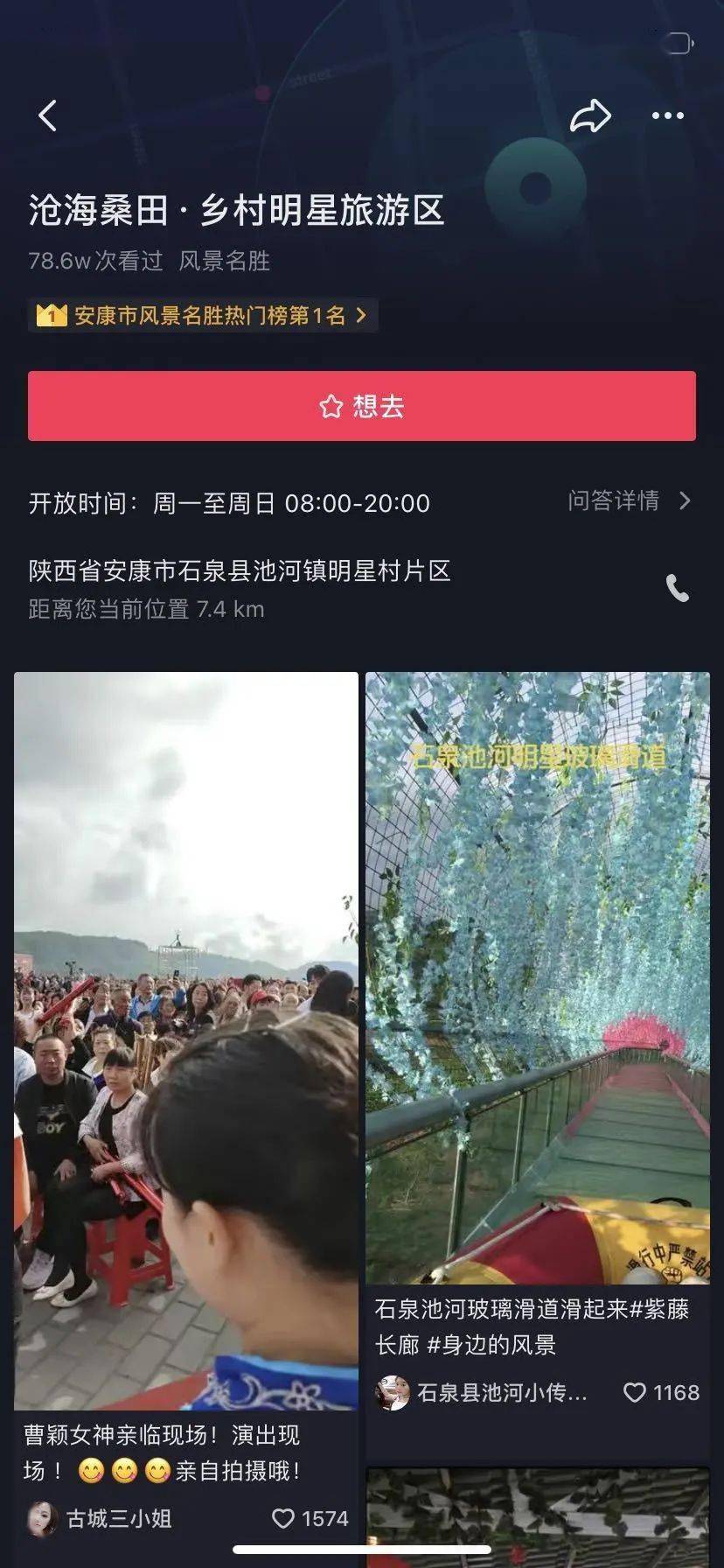Play the 曹颖女神亲临现场 video
The height and width of the screenshot is (1568, 724).
(x=186, y=1039)
